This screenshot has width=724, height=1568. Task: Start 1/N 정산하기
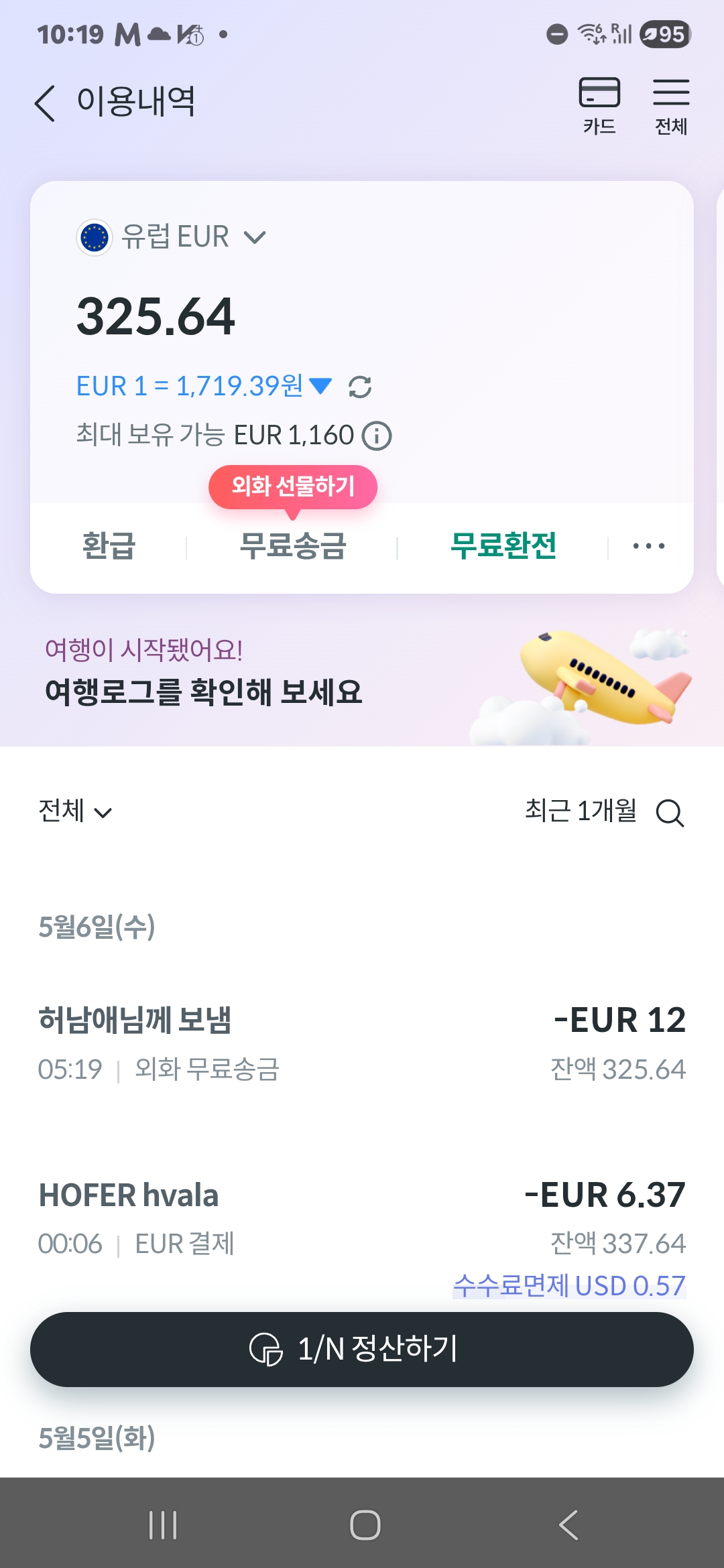[362, 1350]
